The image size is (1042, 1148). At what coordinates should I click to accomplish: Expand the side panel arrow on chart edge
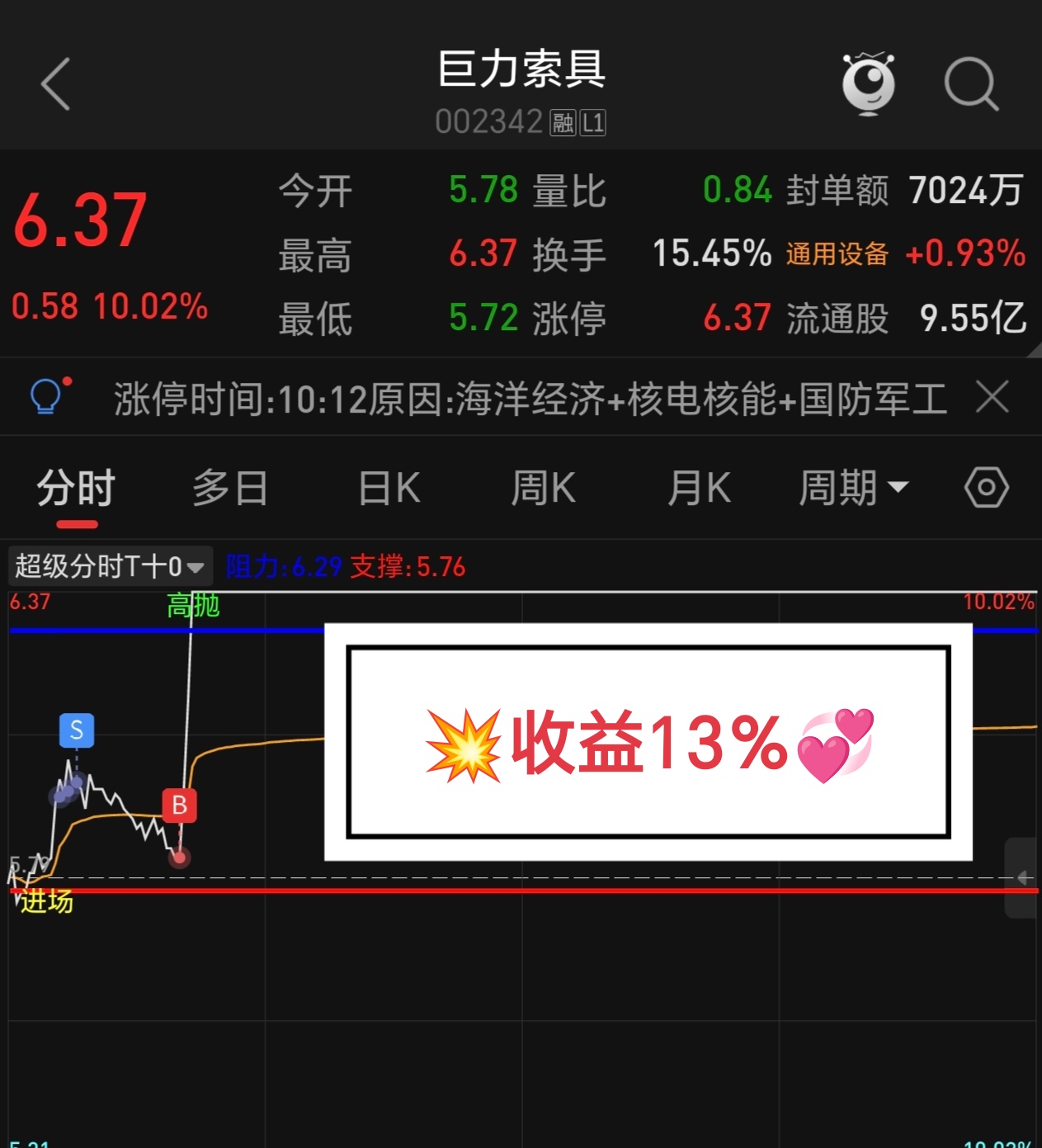1022,877
